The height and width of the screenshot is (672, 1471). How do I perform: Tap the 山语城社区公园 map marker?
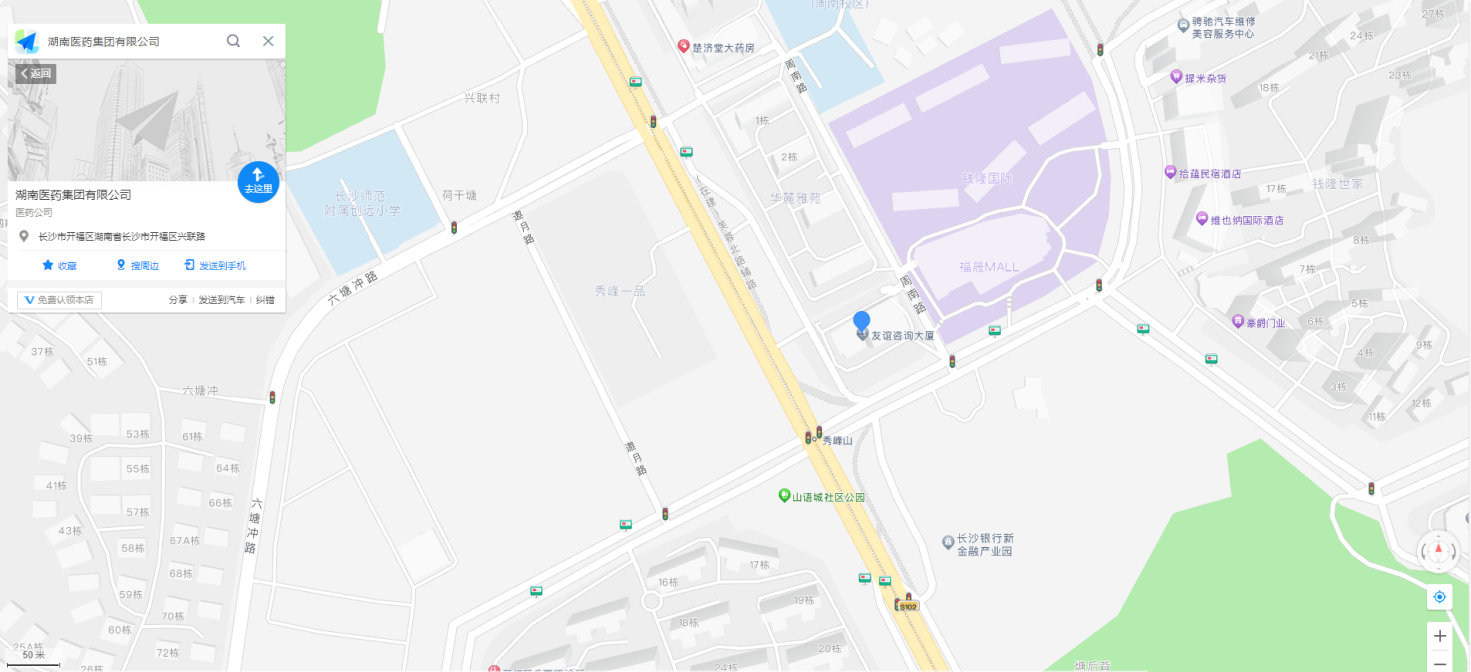click(786, 496)
